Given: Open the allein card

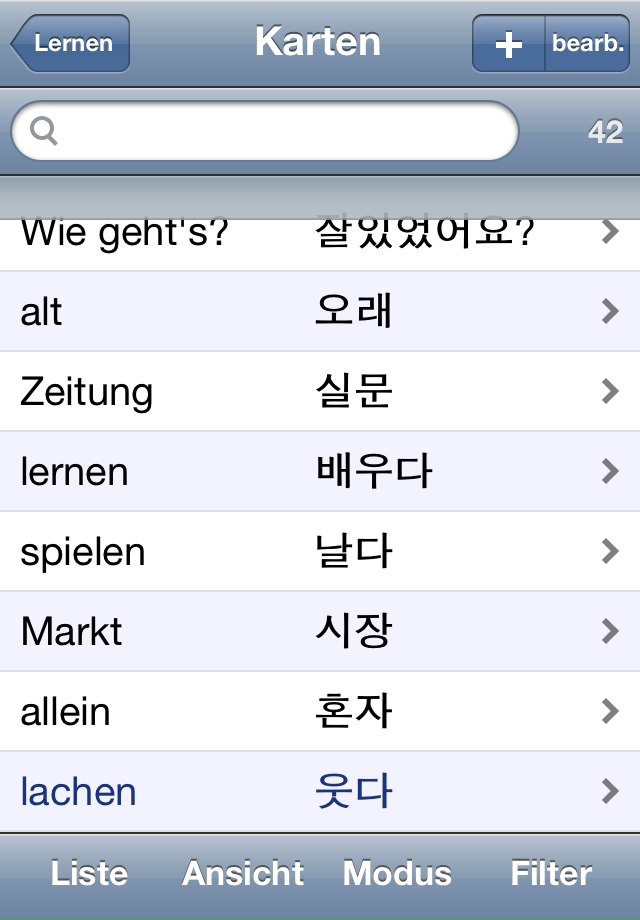Looking at the screenshot, I should (320, 712).
